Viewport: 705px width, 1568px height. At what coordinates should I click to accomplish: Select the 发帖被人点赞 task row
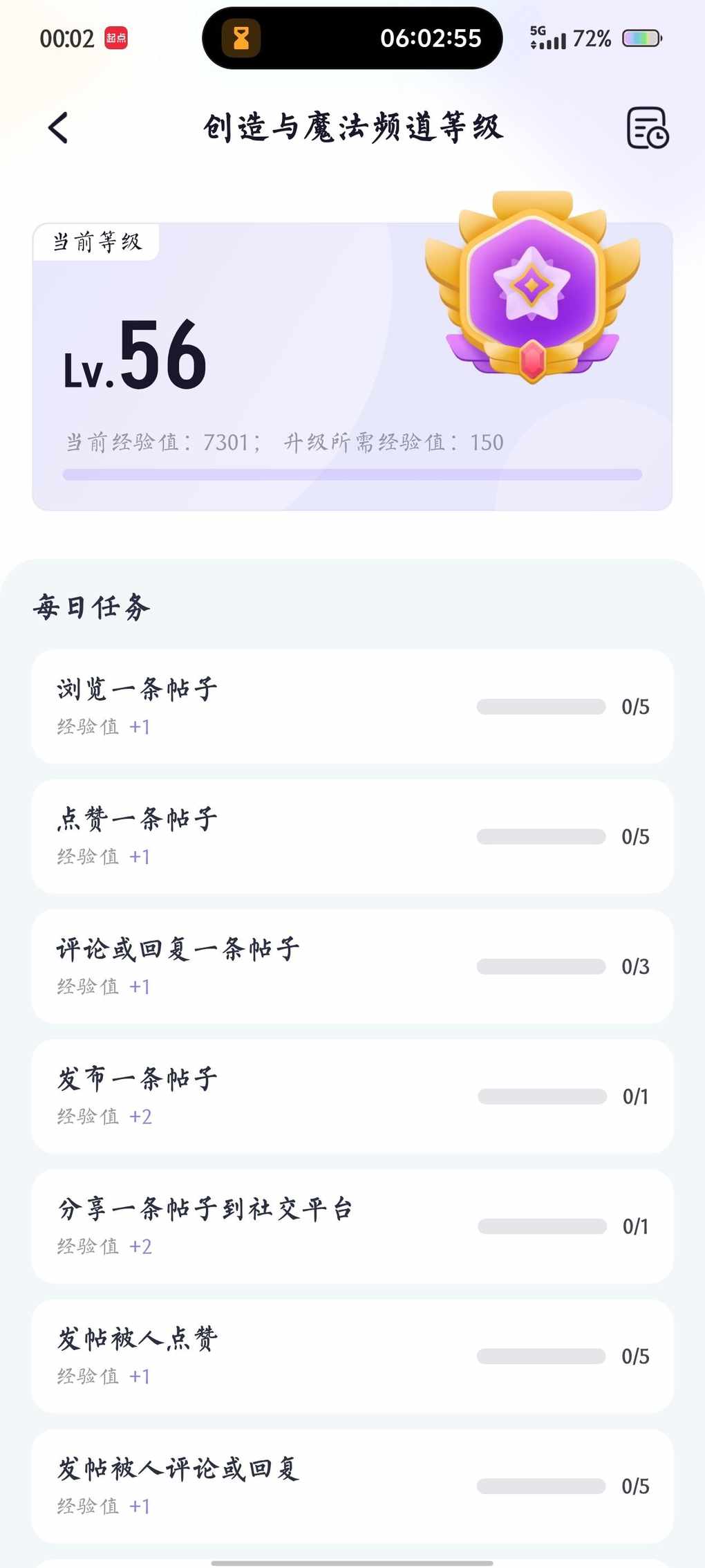[352, 1356]
